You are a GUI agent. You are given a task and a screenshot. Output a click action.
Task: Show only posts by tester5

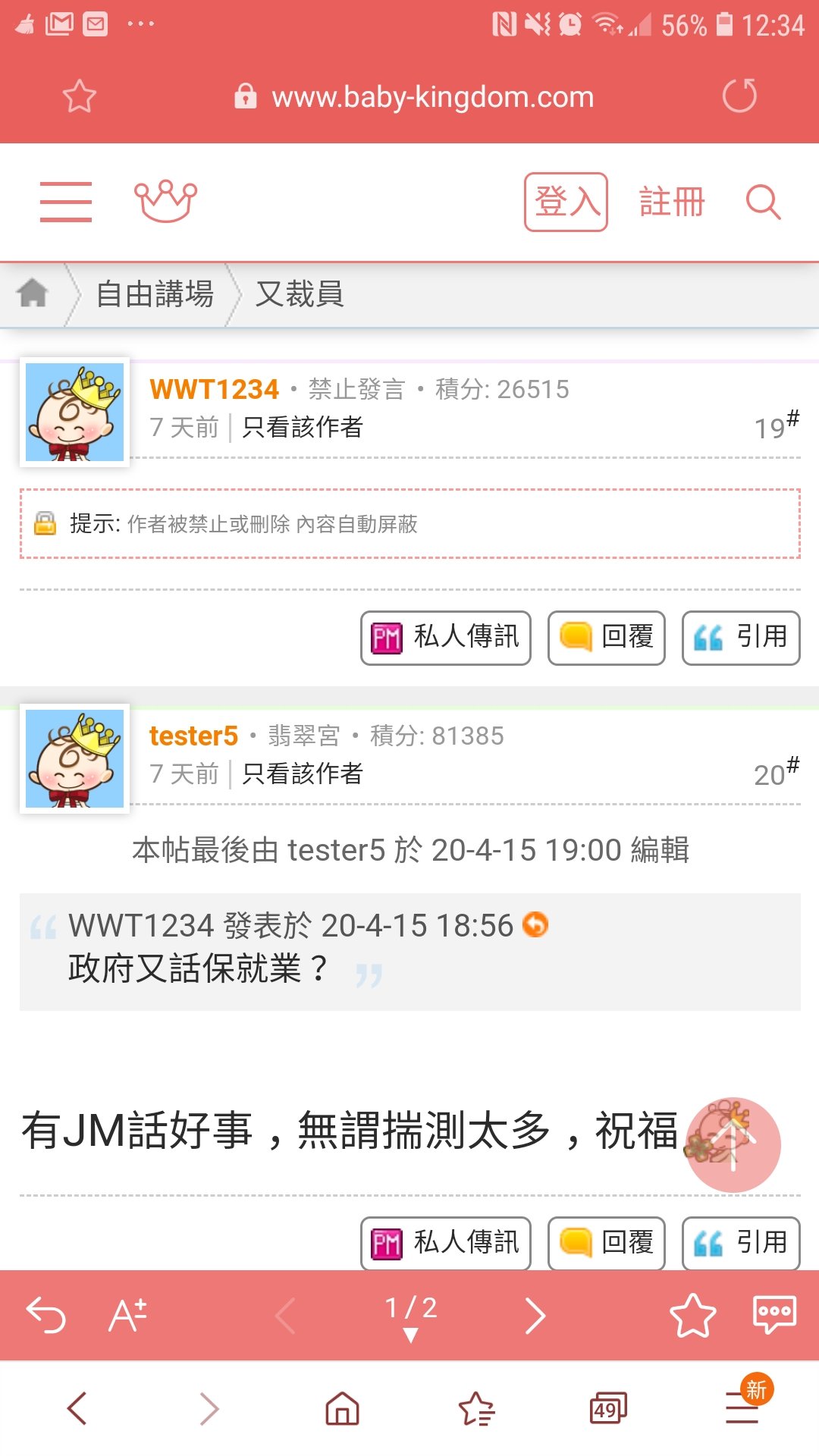click(302, 773)
